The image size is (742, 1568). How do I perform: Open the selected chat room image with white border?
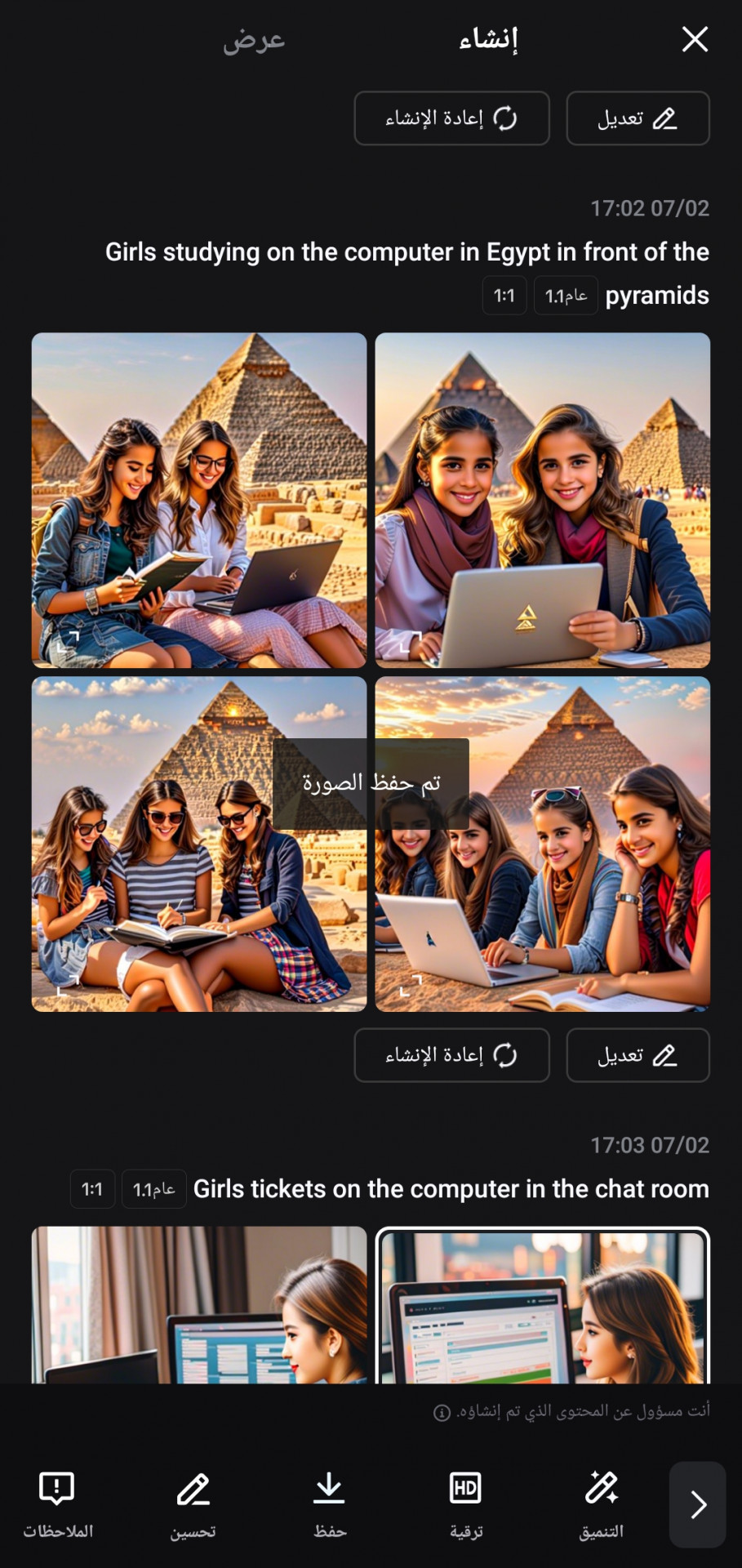(x=542, y=1305)
